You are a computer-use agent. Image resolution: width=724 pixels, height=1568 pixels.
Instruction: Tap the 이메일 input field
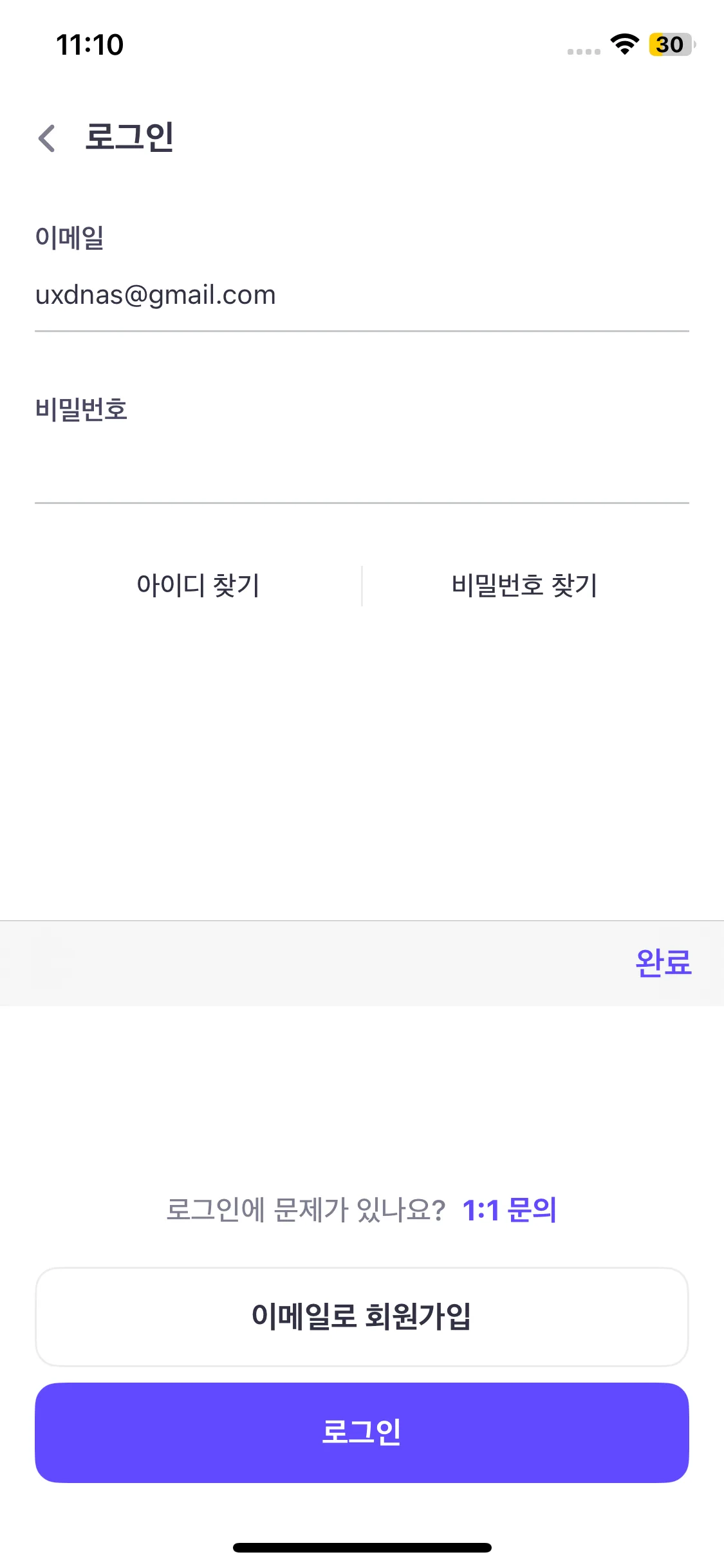pyautogui.click(x=362, y=295)
